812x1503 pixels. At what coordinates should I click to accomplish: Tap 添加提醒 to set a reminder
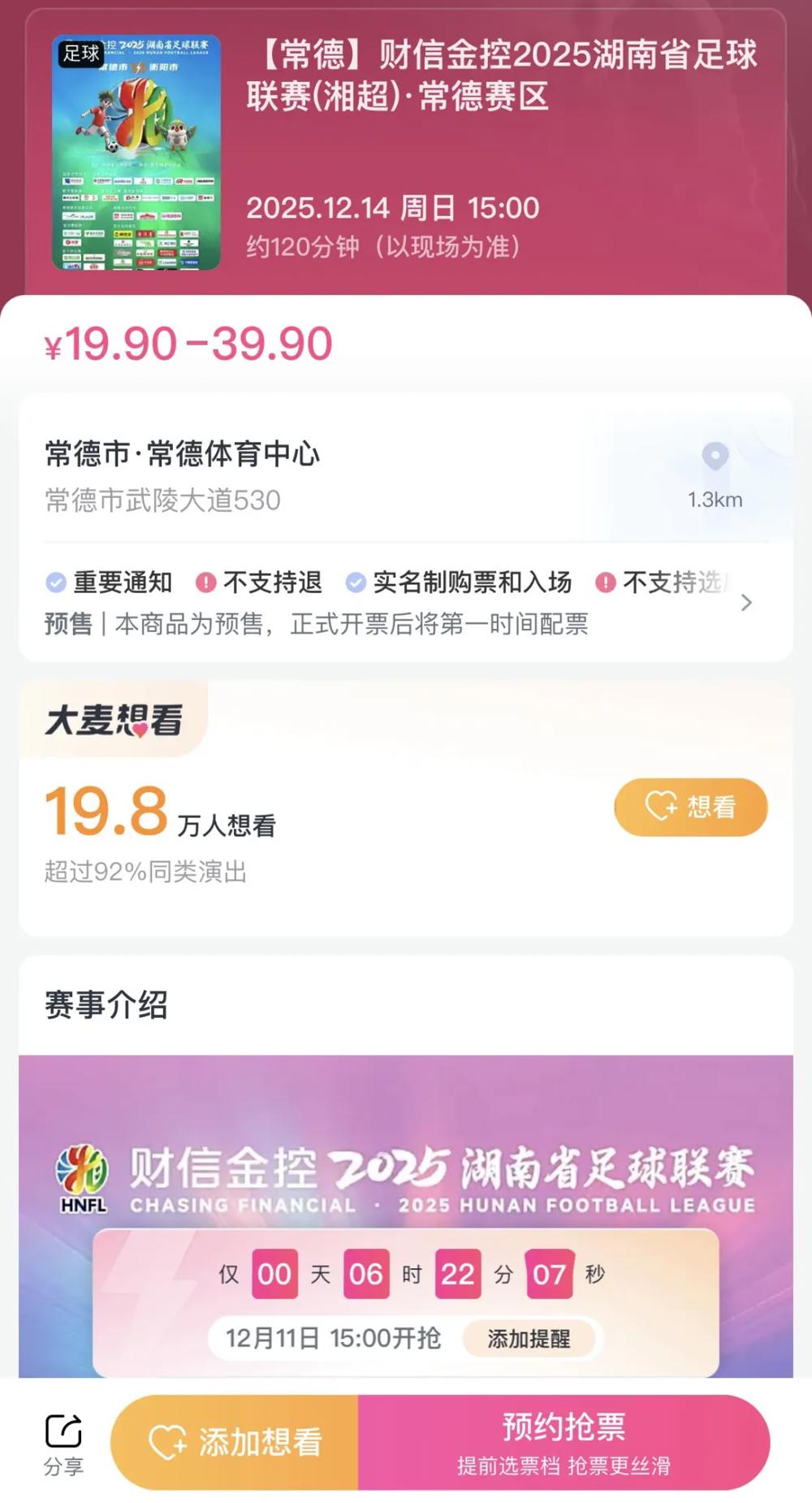pyautogui.click(x=529, y=1338)
